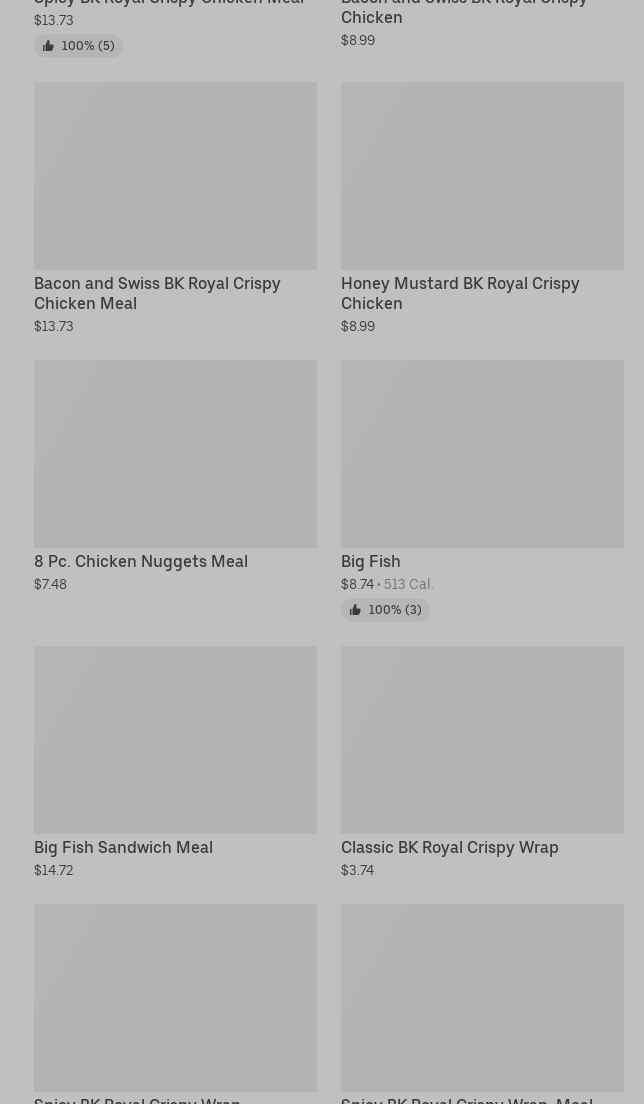Choose the Big Fish Sandwich Meal
The height and width of the screenshot is (1104, 644).
click(175, 740)
